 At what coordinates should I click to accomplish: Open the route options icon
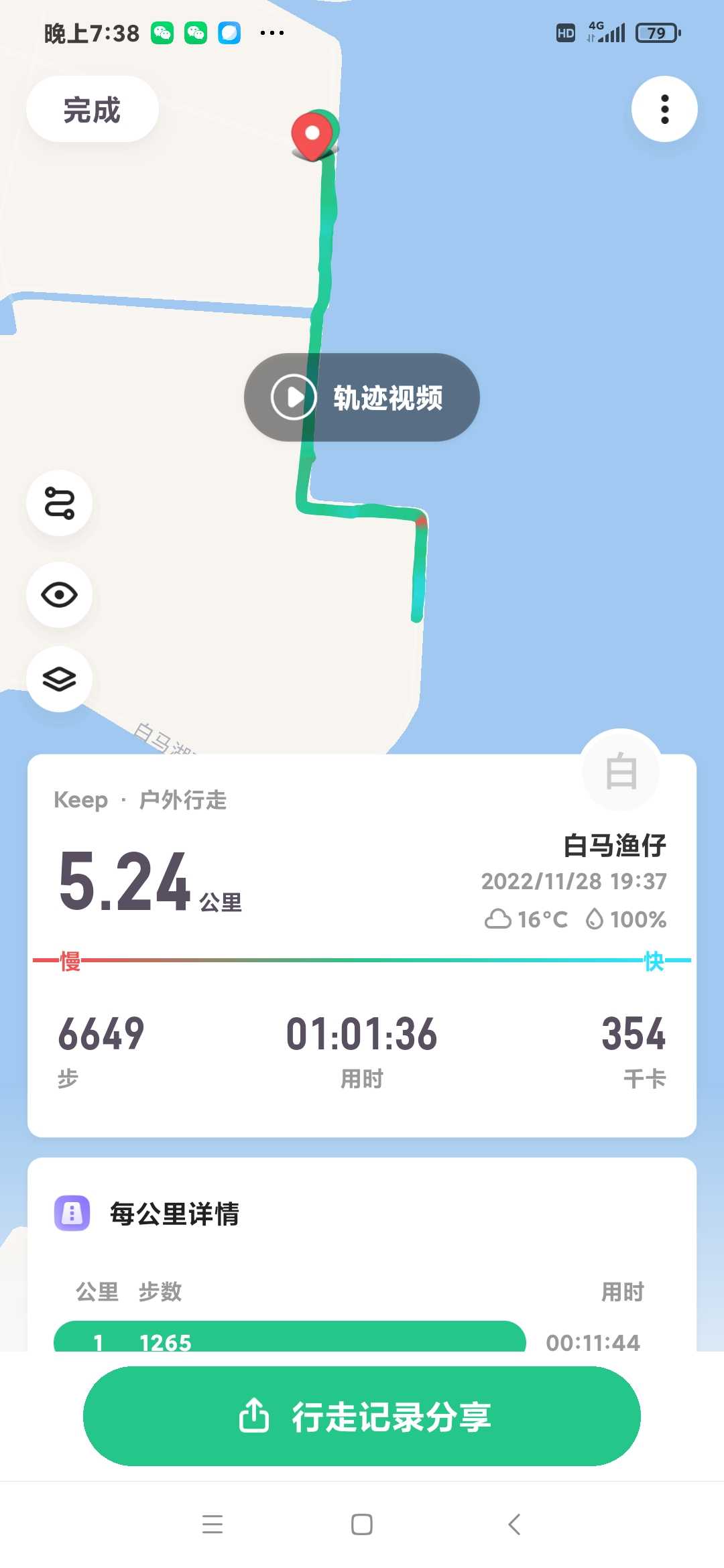point(59,503)
